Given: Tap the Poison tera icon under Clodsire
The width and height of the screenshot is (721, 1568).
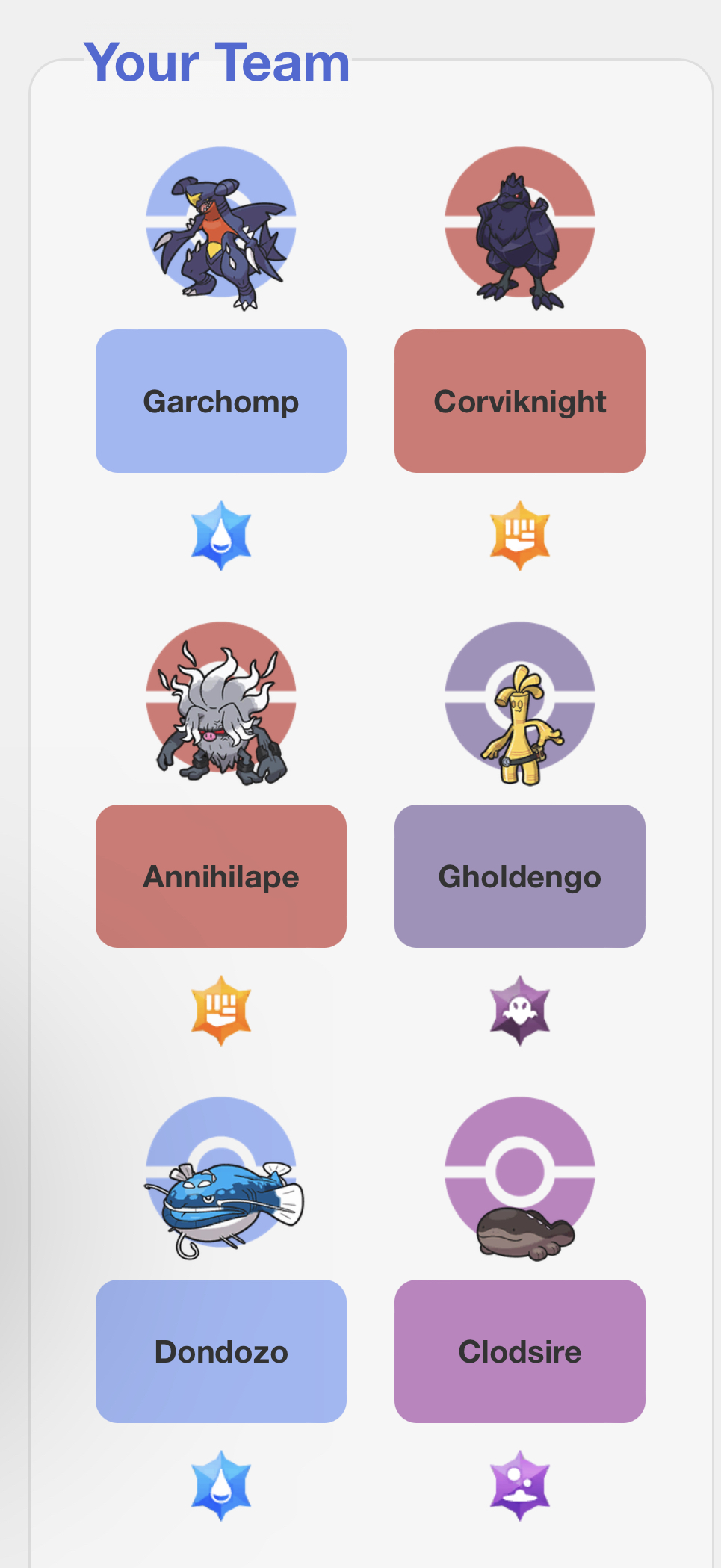Looking at the screenshot, I should [x=520, y=1486].
